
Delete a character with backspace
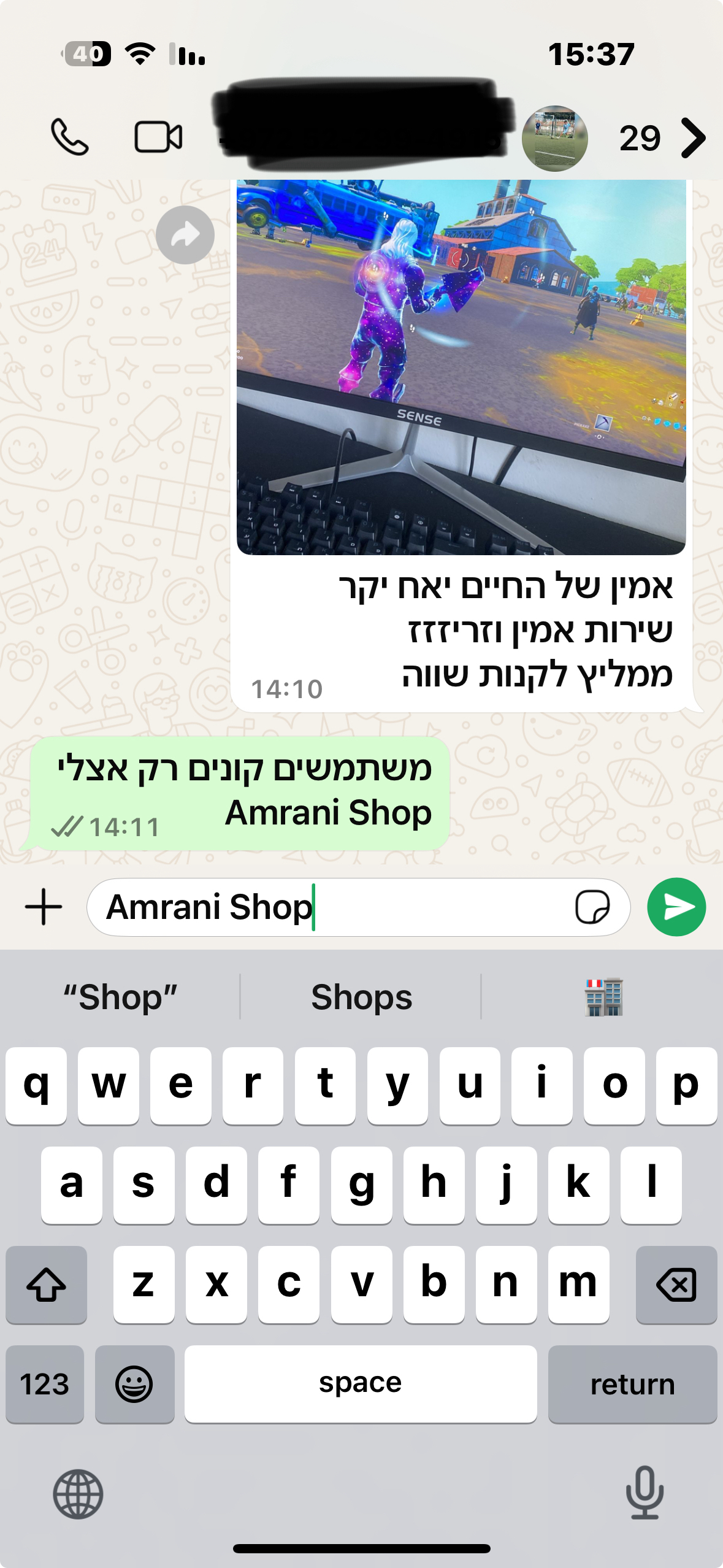pyautogui.click(x=676, y=1285)
